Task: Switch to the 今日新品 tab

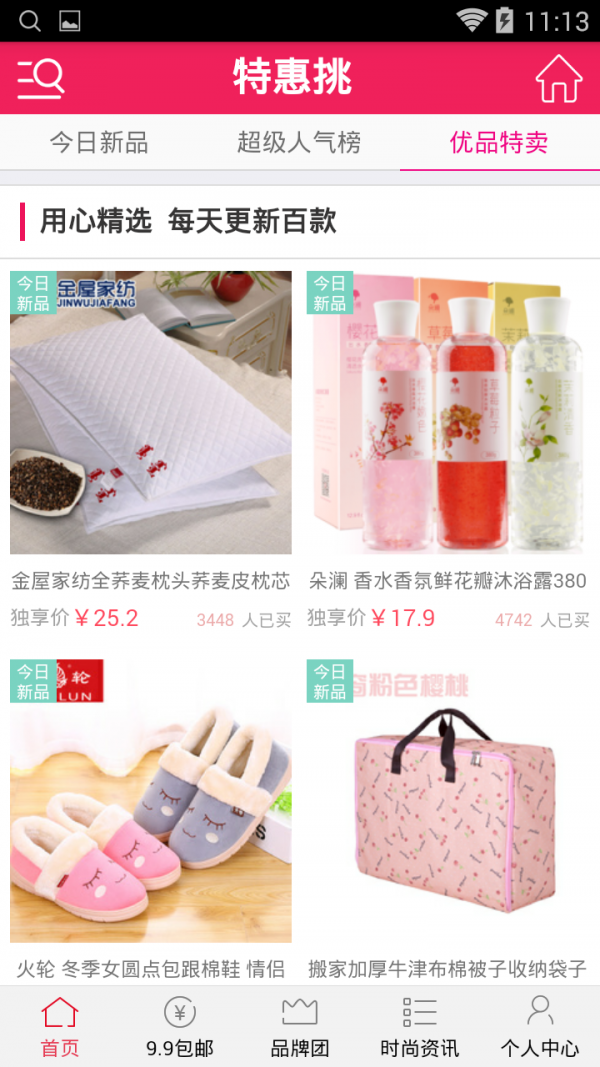Action: (x=99, y=143)
